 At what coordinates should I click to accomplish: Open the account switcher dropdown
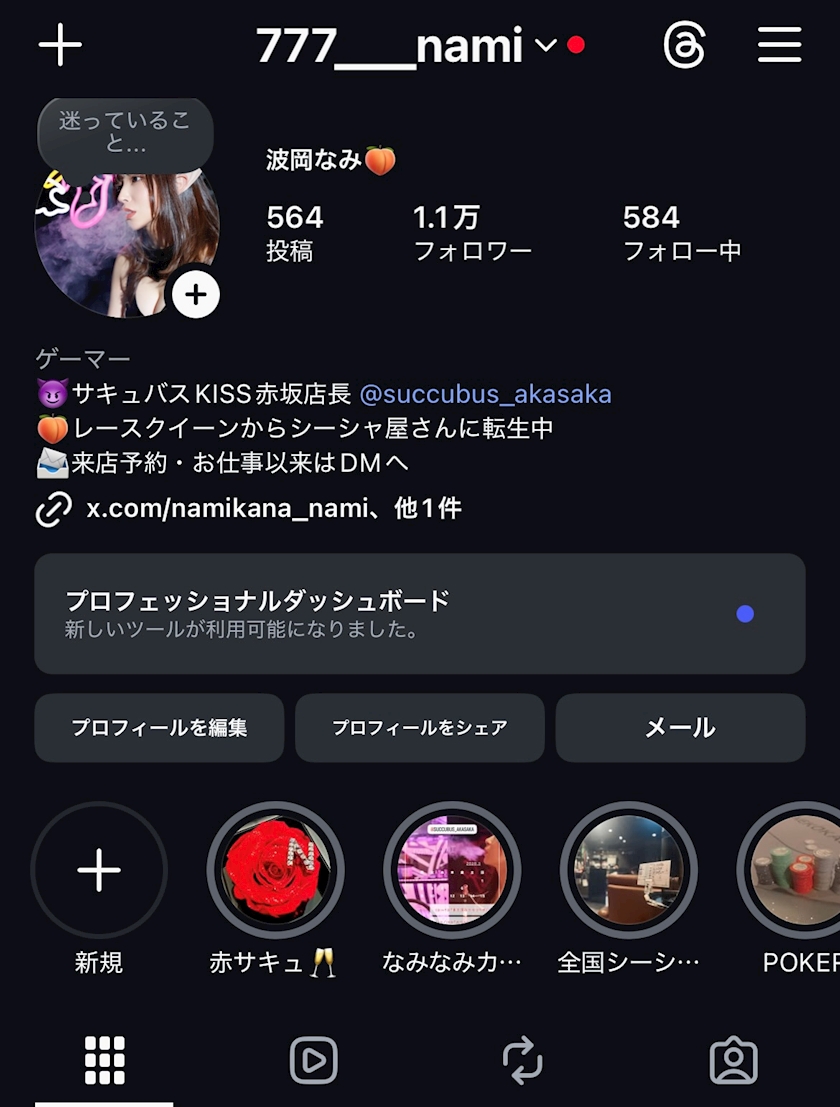point(545,46)
